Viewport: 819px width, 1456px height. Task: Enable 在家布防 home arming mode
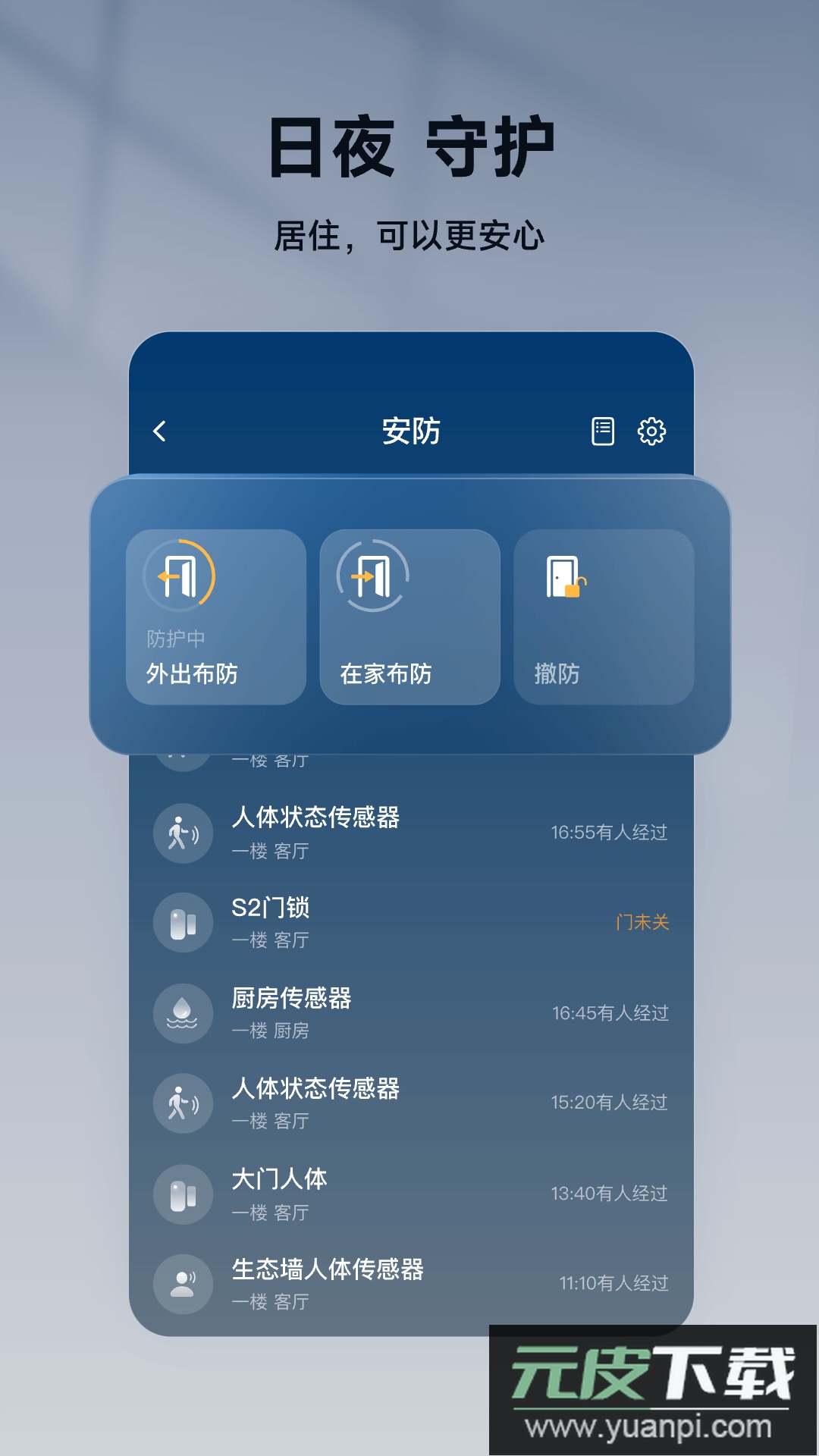pyautogui.click(x=409, y=614)
